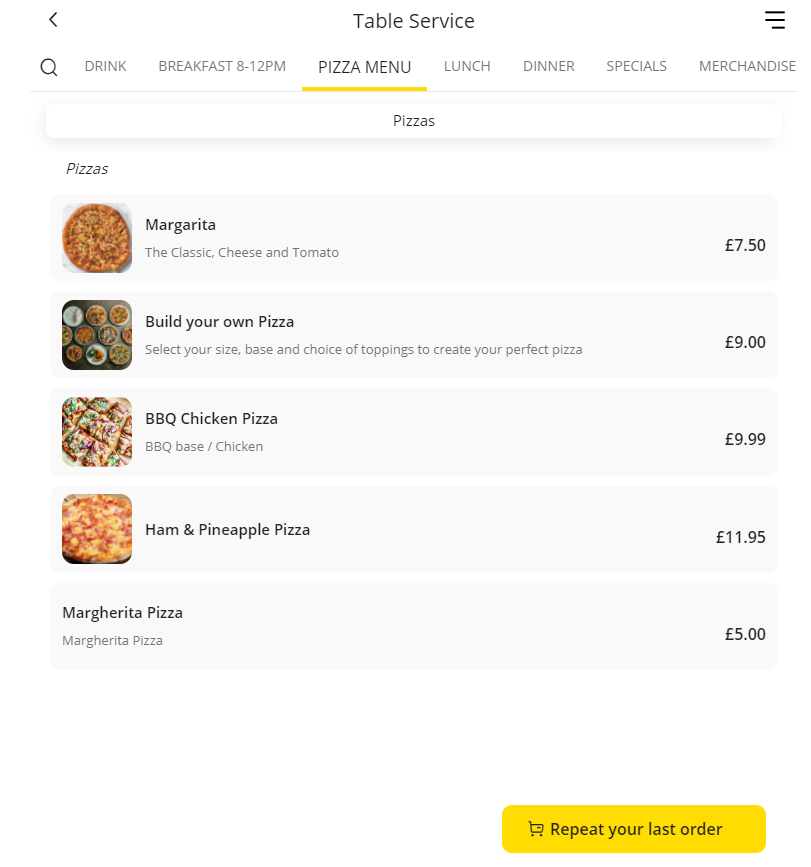Select the LUNCH tab
This screenshot has height=867, width=811.
[466, 66]
